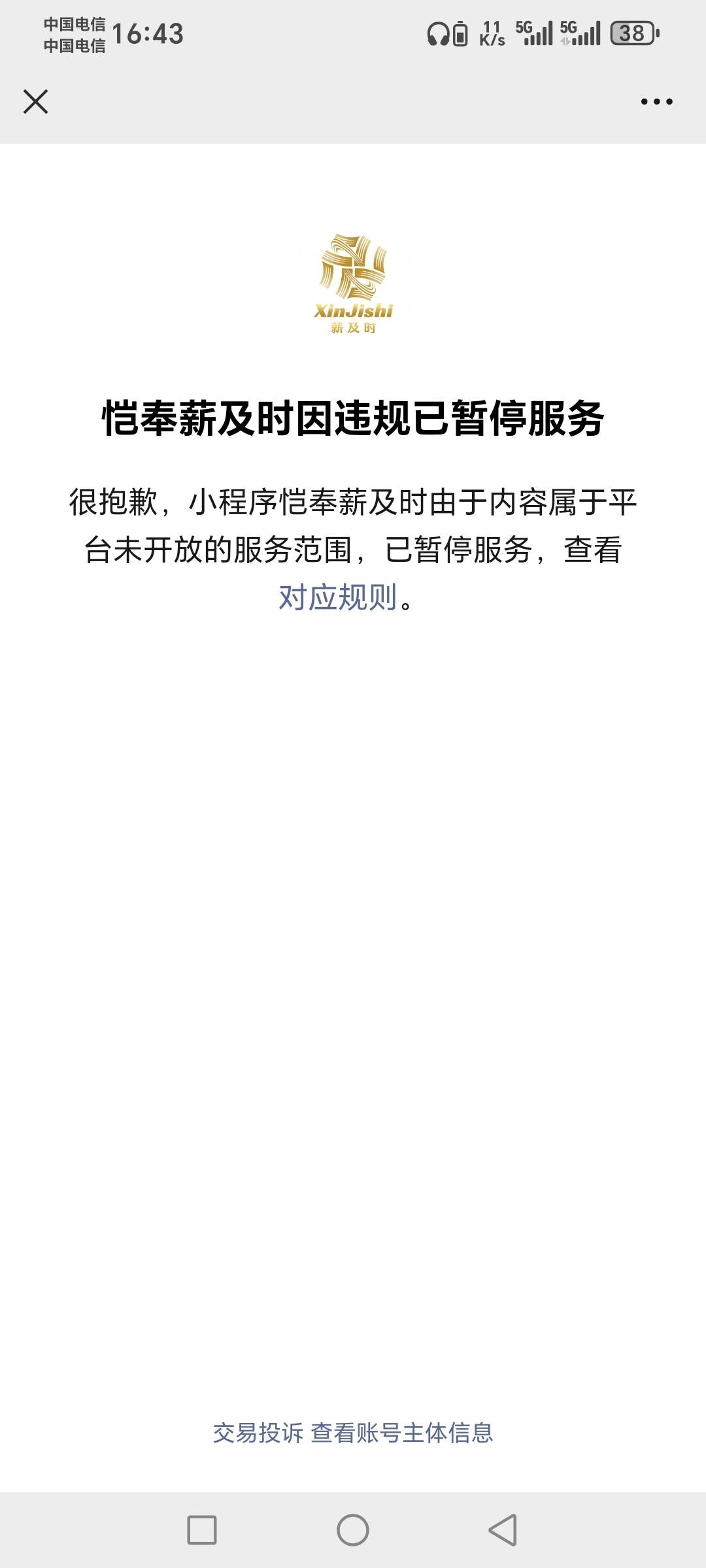Tap the system home button

(353, 1529)
